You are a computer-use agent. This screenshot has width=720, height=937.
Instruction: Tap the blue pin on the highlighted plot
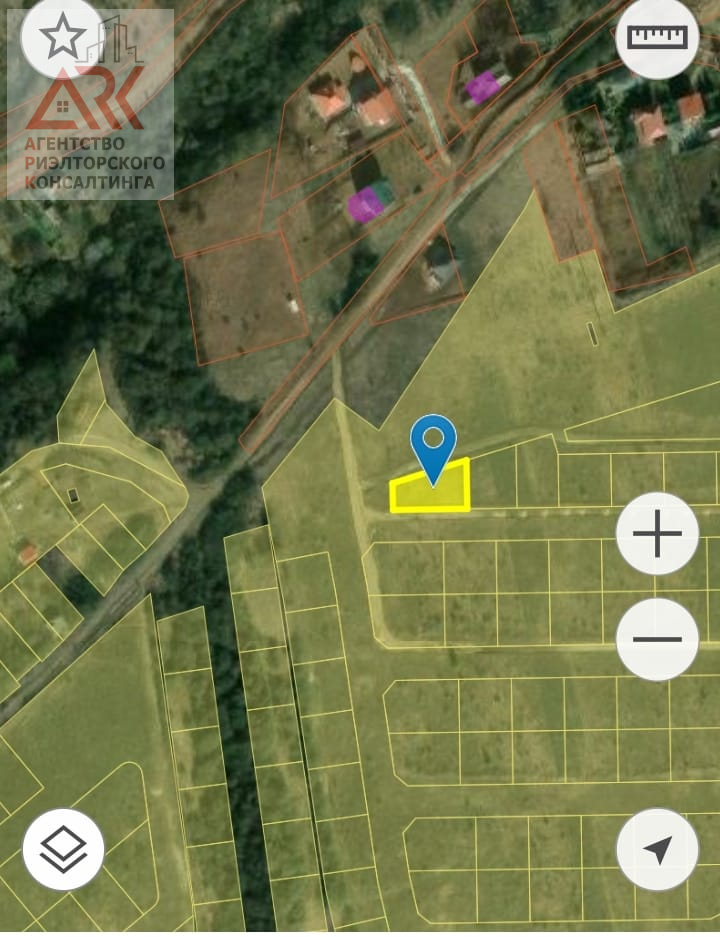tap(434, 447)
